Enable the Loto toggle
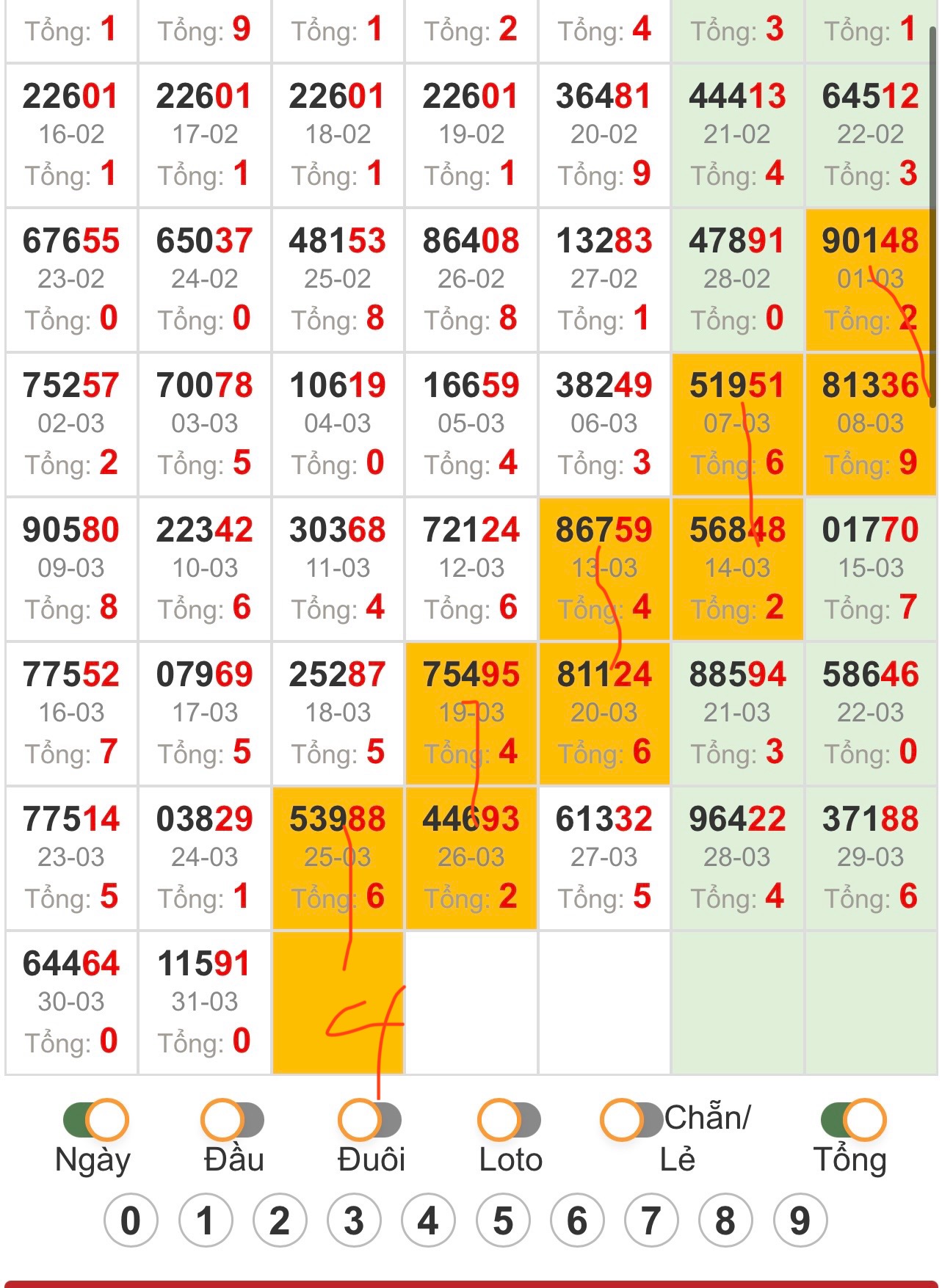Screen dimensions: 942x1288 [509, 1120]
